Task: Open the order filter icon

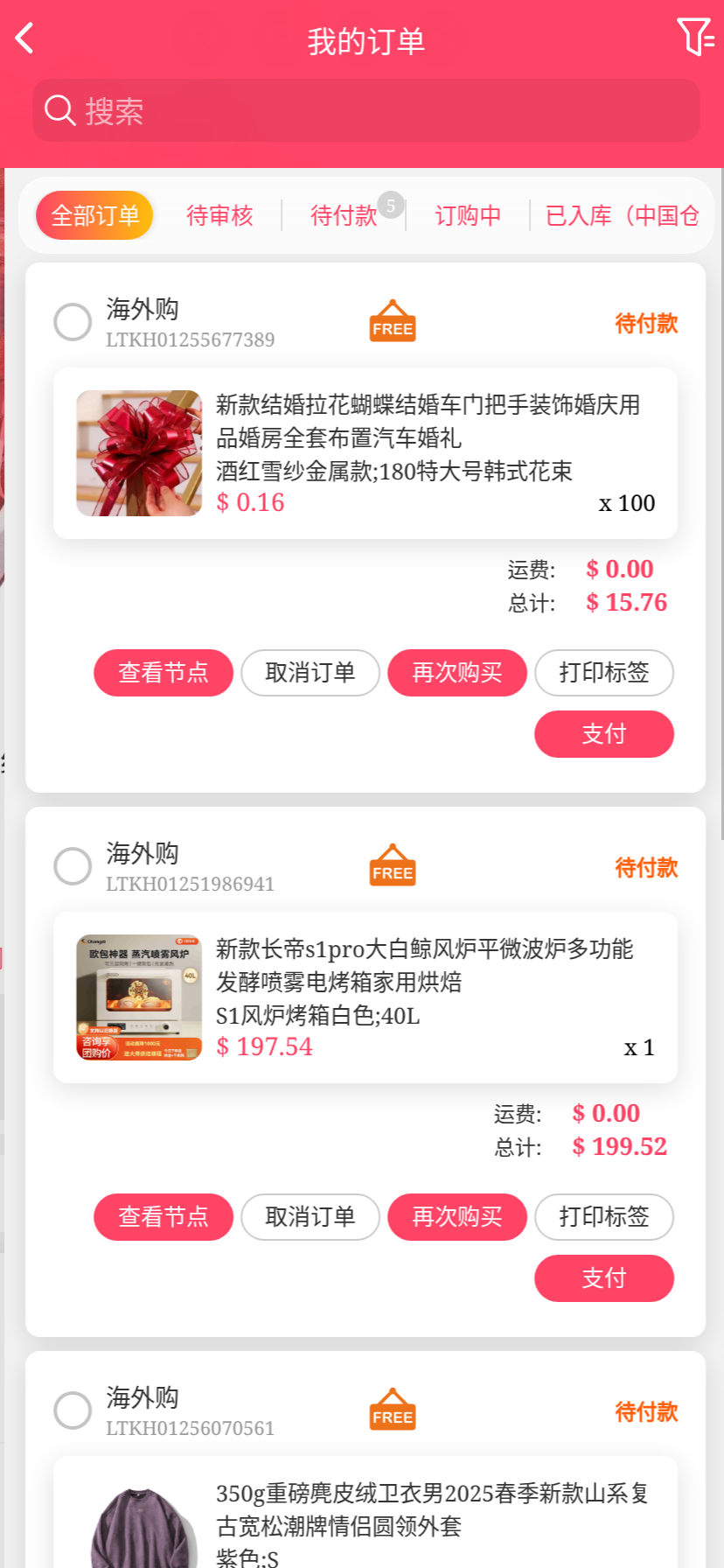Action: point(695,38)
